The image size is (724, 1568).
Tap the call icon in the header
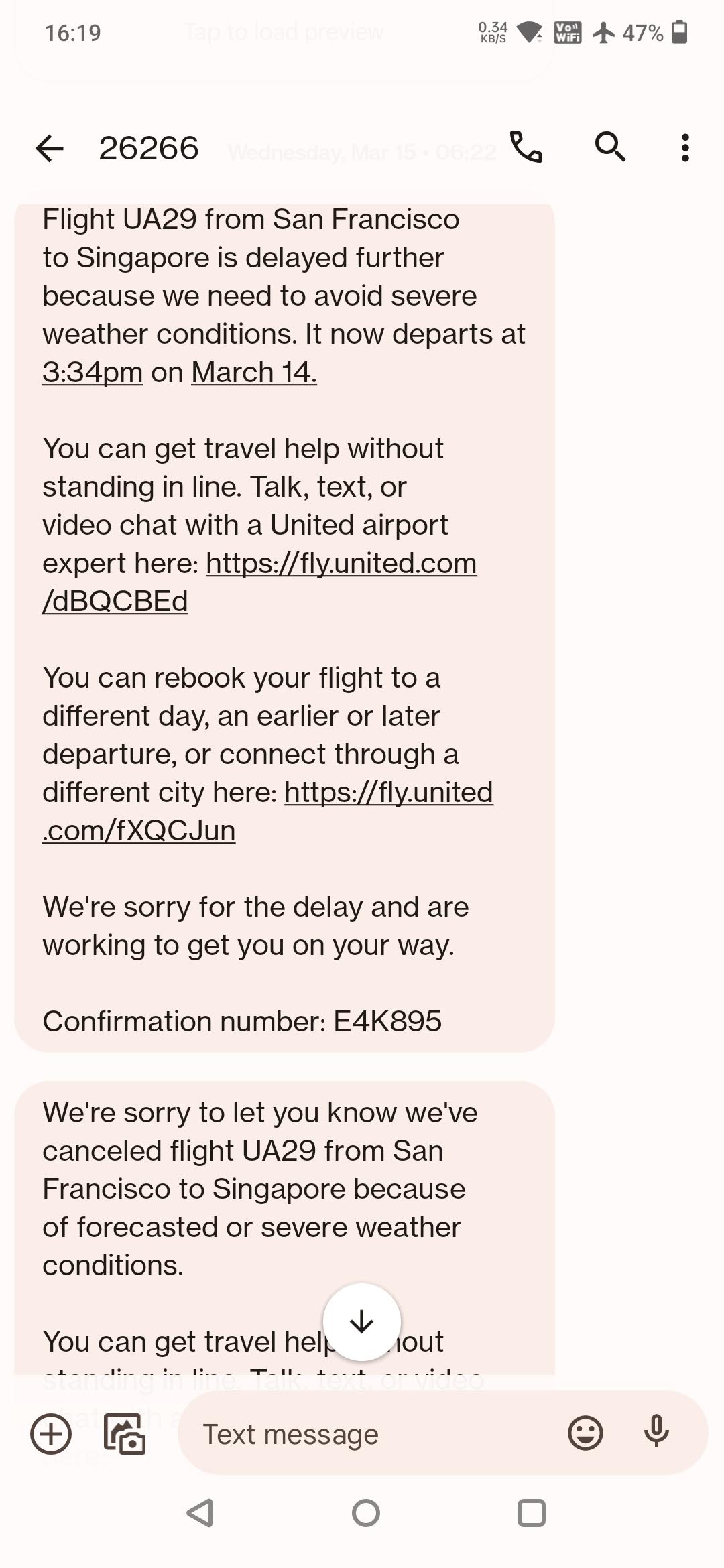click(527, 147)
